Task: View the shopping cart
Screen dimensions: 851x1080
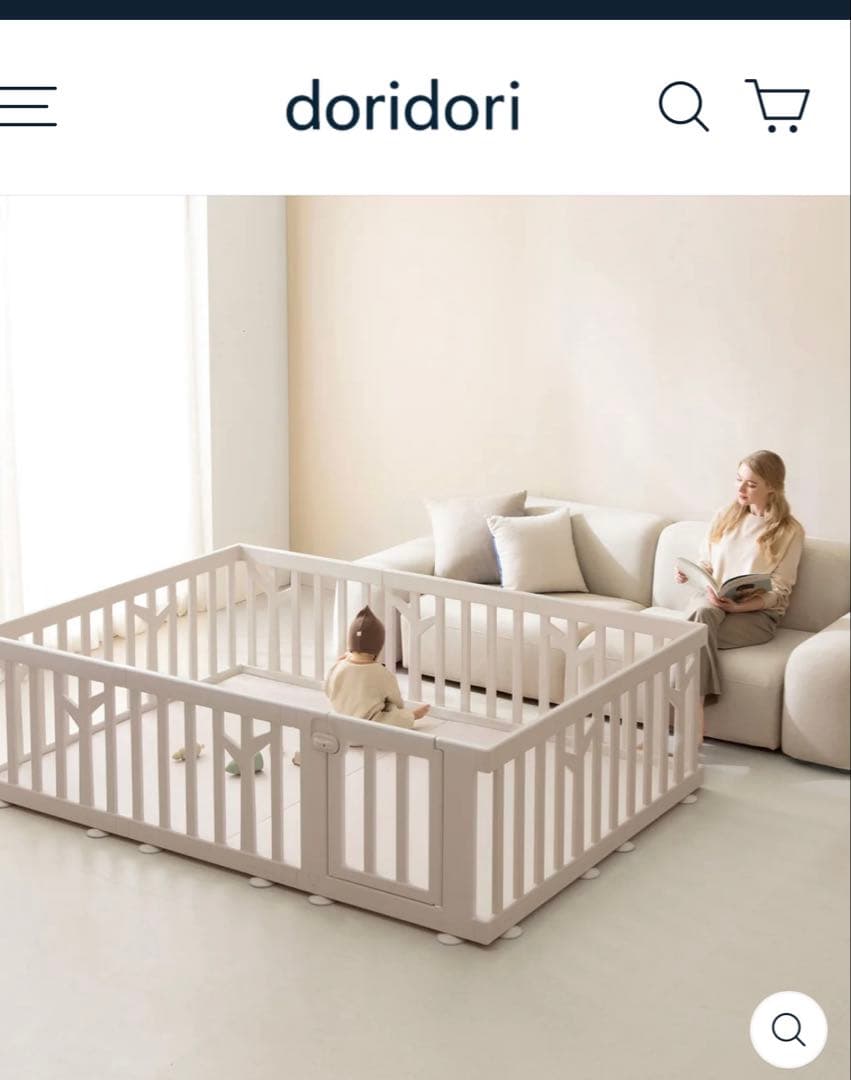Action: tap(778, 106)
